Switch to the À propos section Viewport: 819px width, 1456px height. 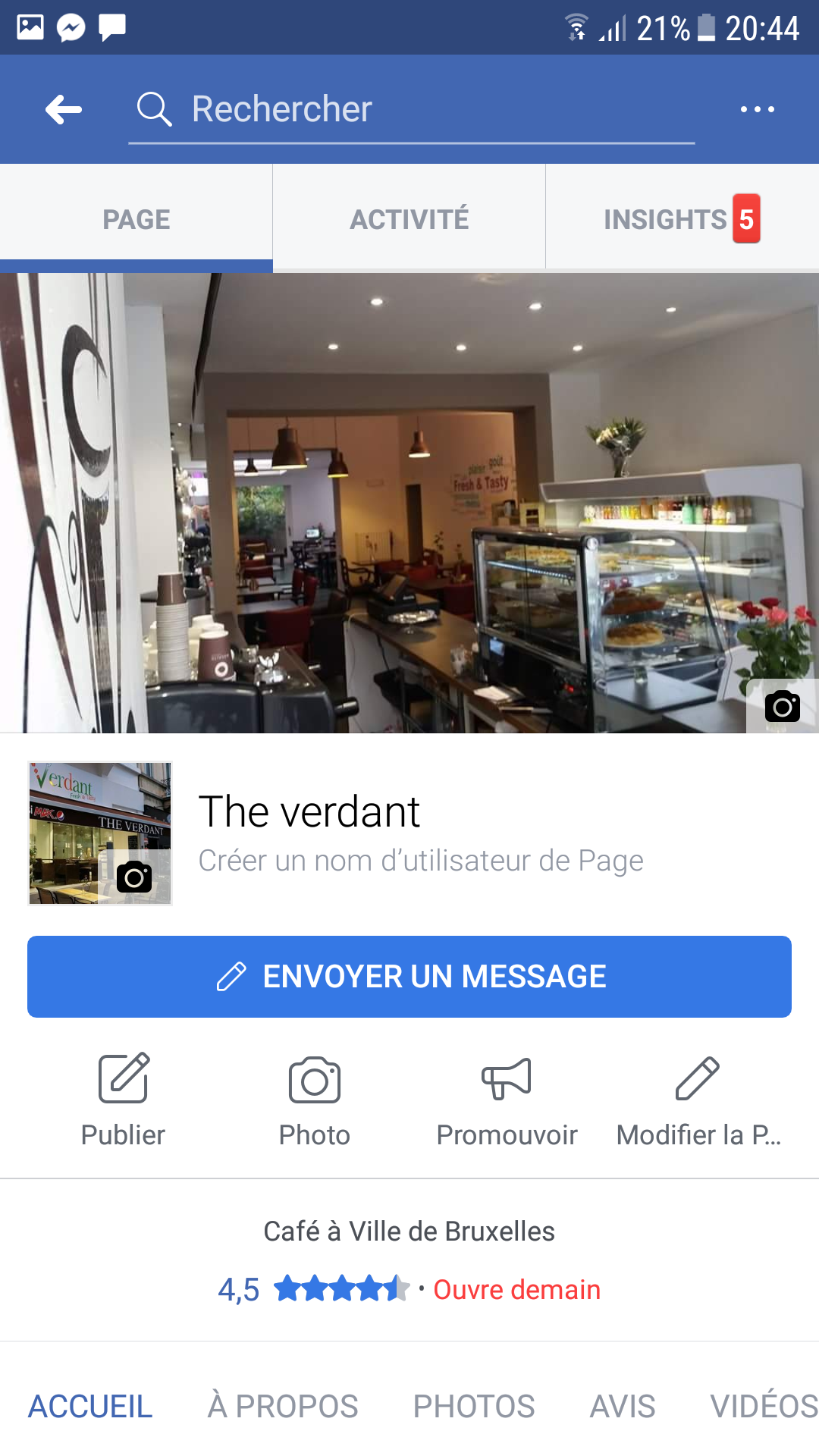283,1406
